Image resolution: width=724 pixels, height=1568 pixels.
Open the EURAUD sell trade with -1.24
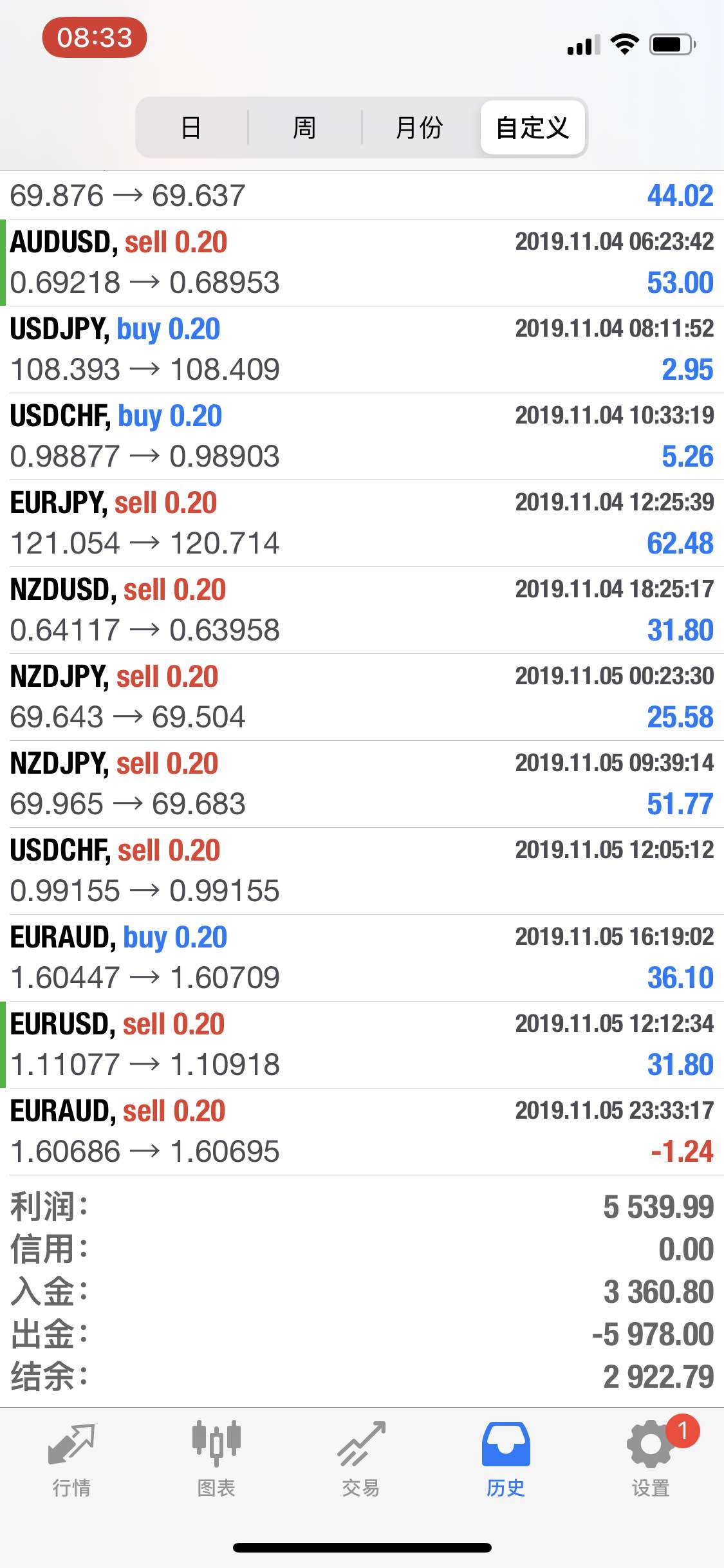362,1132
